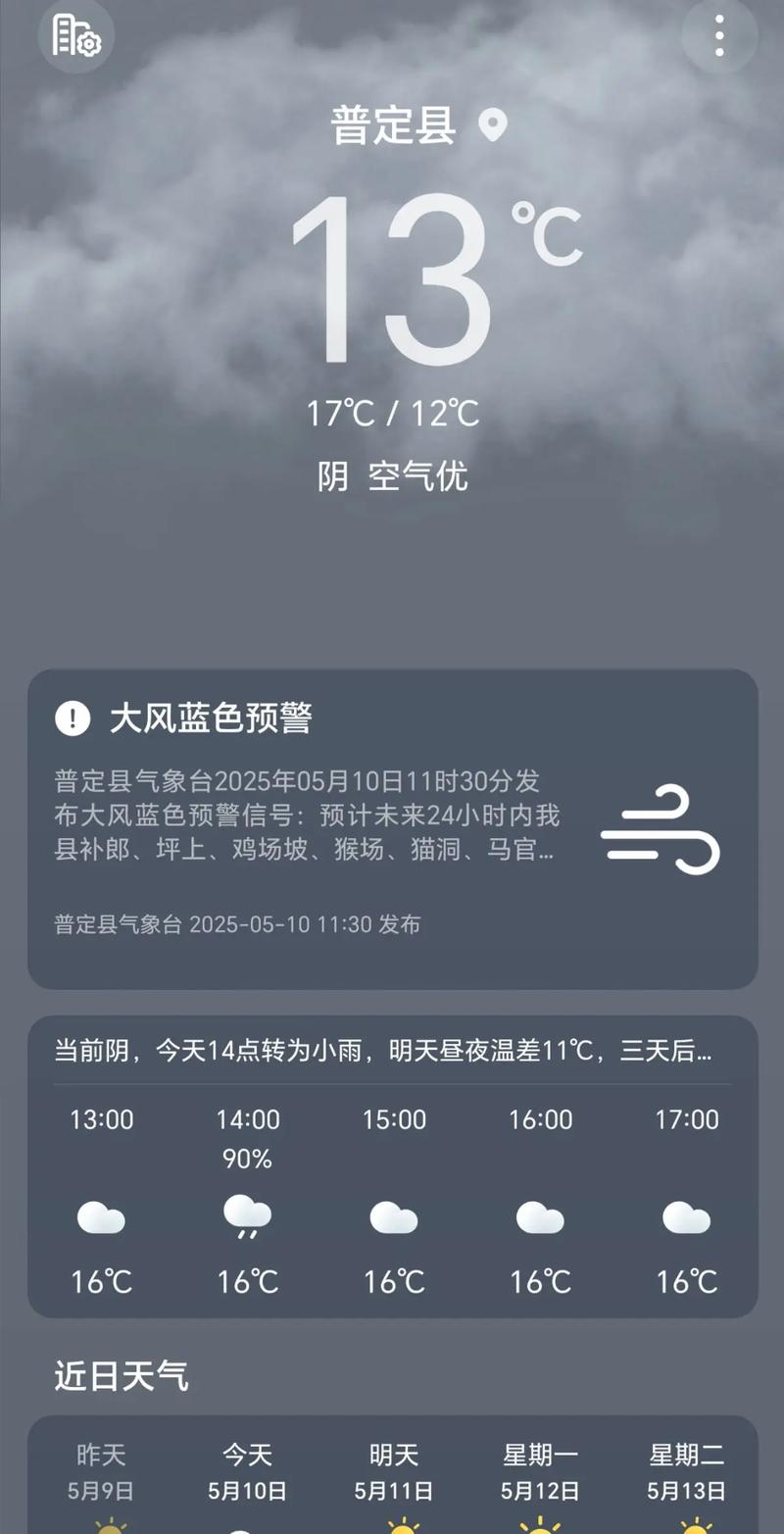Open the three-dot overflow menu

[x=720, y=35]
